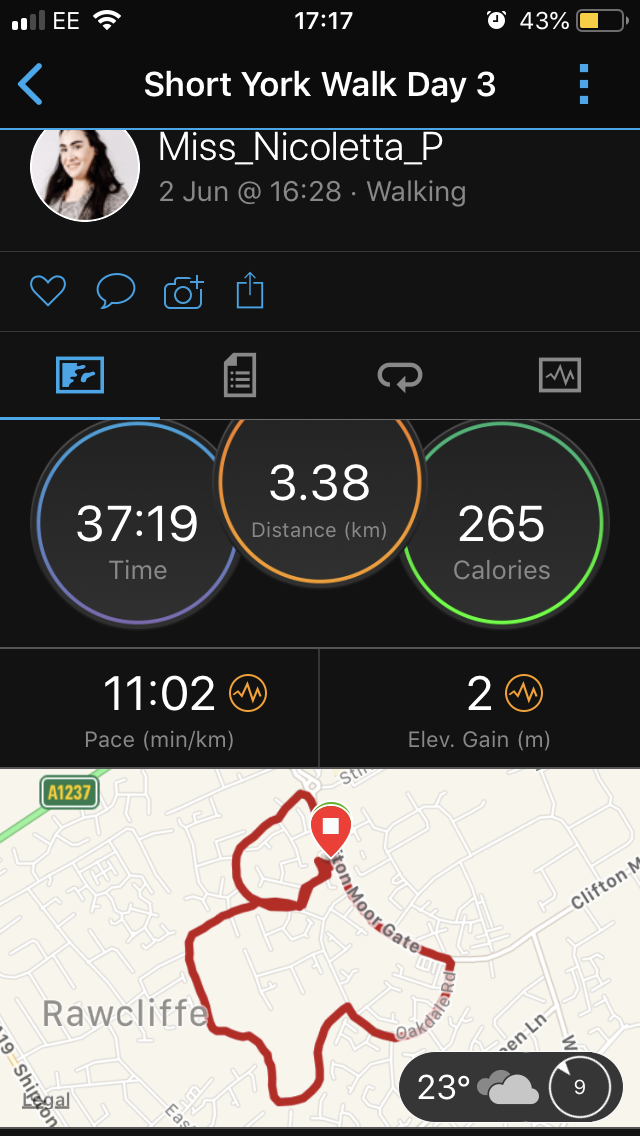The image size is (640, 1136).
Task: Share this activity
Action: (250, 291)
